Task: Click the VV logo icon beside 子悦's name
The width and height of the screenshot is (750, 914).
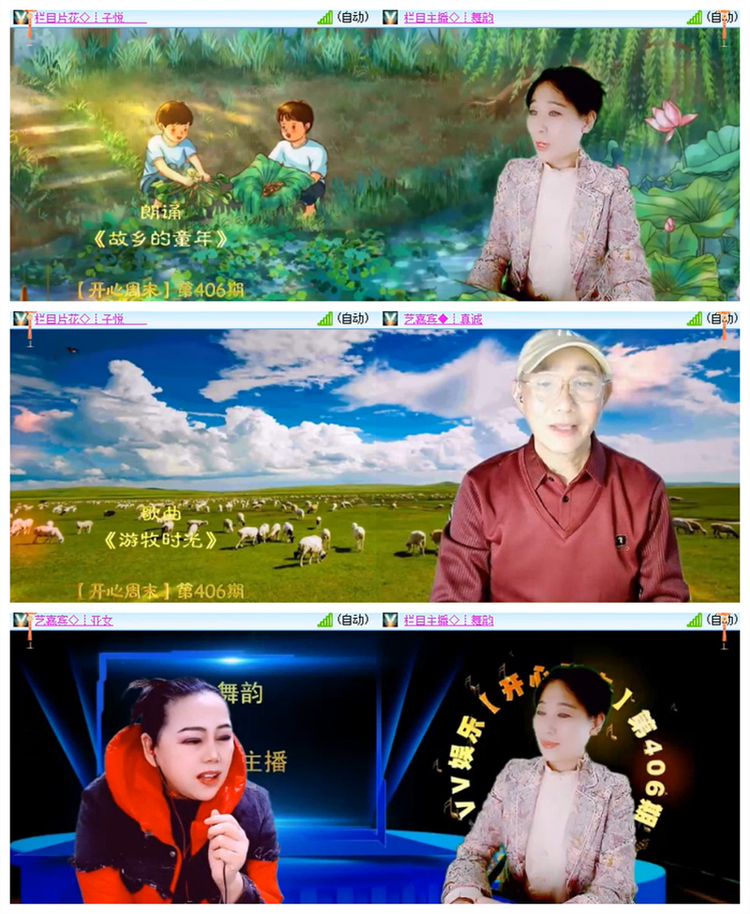Action: (18, 15)
